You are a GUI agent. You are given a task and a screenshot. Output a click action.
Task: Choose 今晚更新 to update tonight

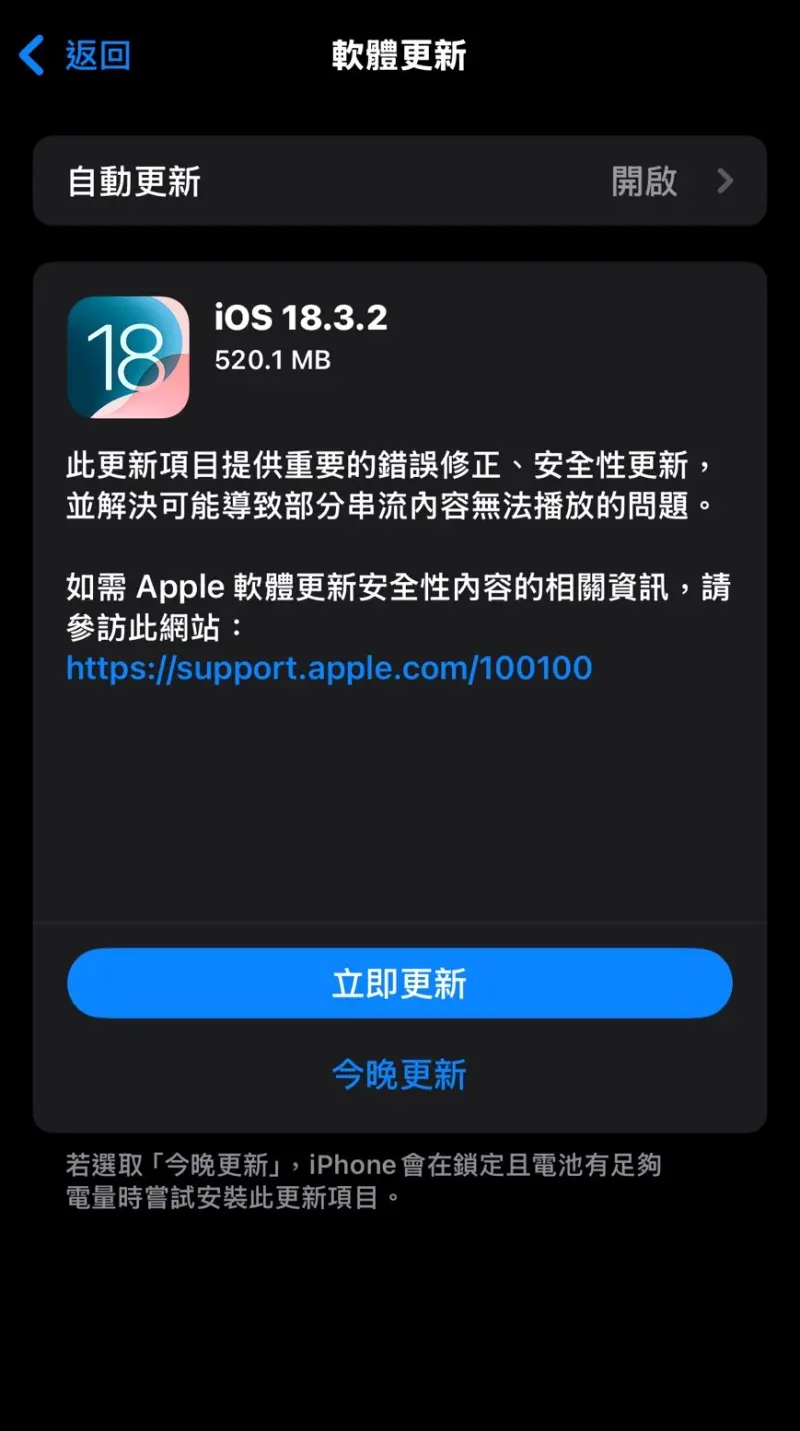[400, 1075]
